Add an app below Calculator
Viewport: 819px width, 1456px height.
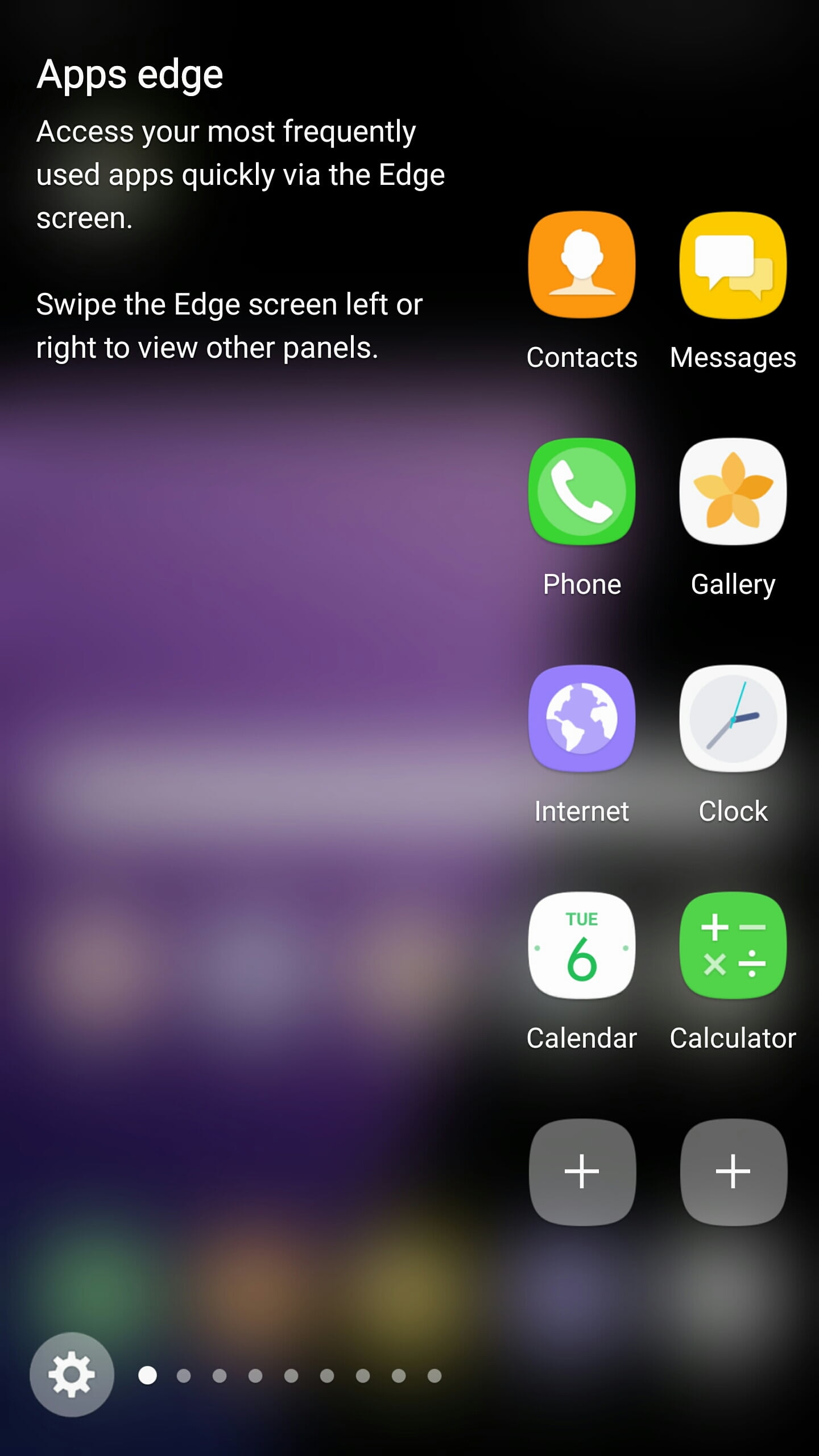click(x=733, y=1172)
